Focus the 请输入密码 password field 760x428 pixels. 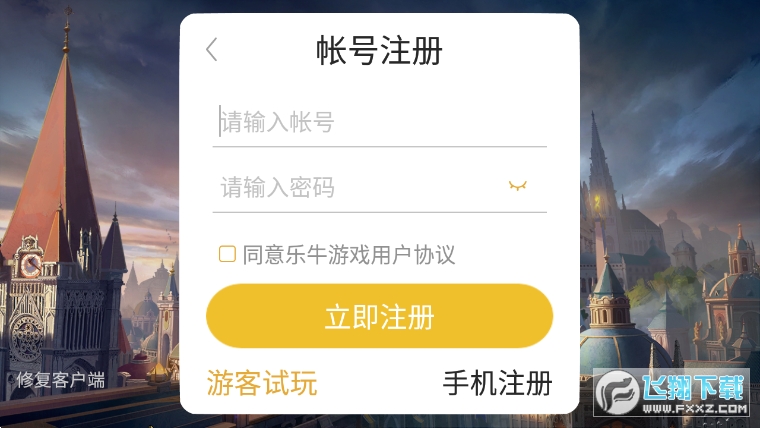360,187
